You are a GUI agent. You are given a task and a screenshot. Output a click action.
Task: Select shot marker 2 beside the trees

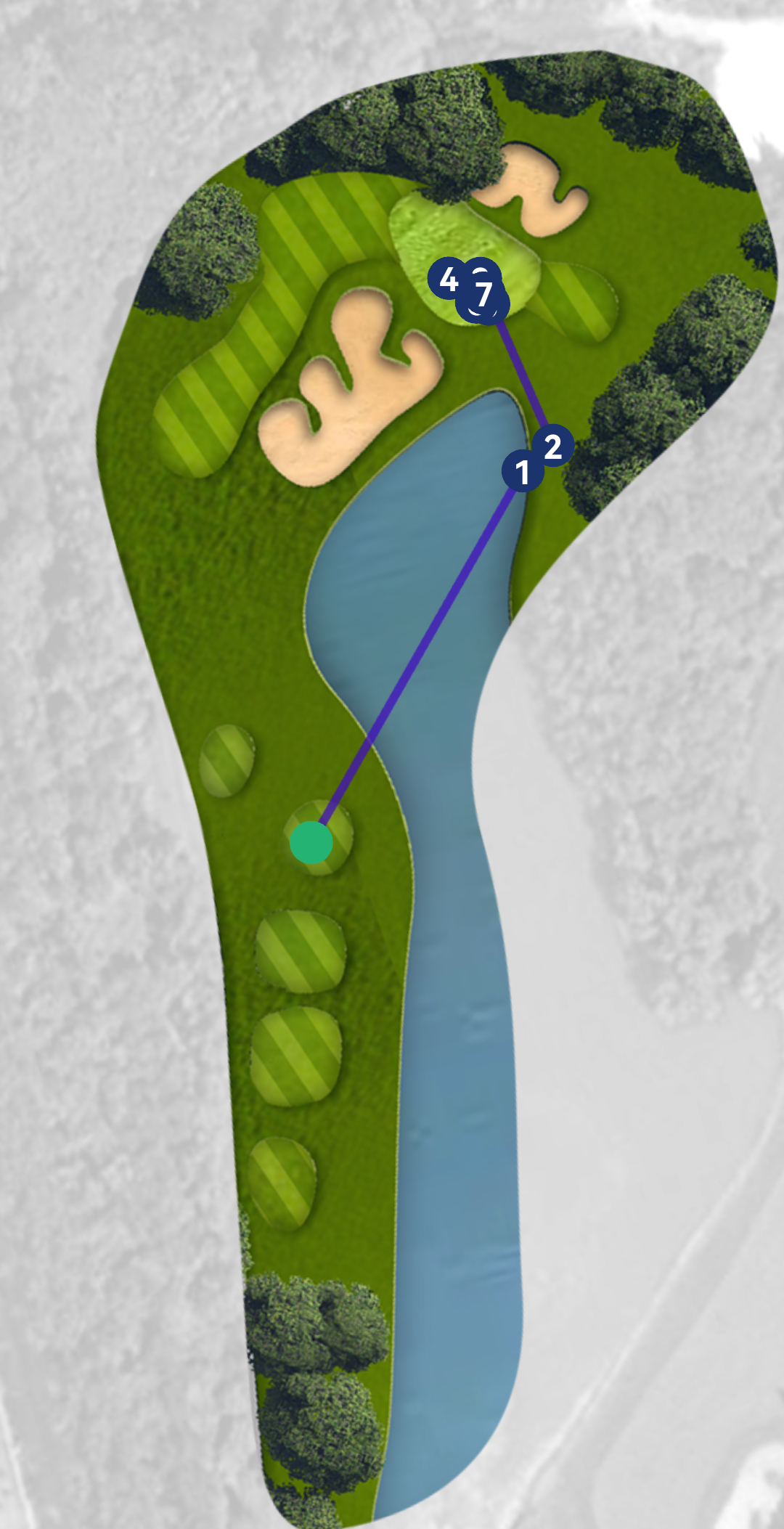tap(553, 446)
